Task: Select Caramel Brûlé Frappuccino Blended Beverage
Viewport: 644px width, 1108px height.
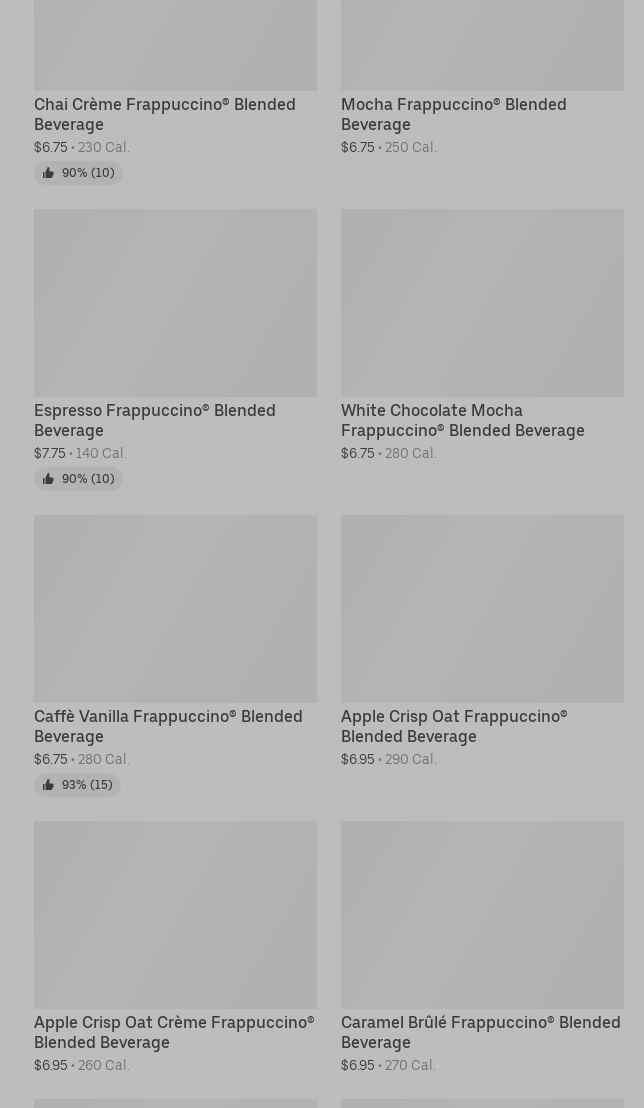Action: click(x=480, y=1032)
